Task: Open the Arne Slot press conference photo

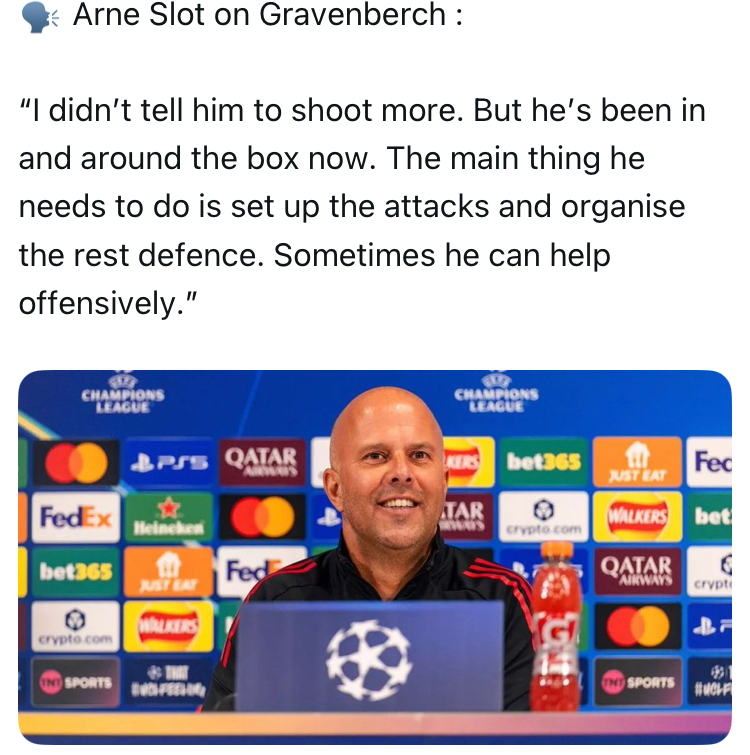Action: [x=375, y=556]
